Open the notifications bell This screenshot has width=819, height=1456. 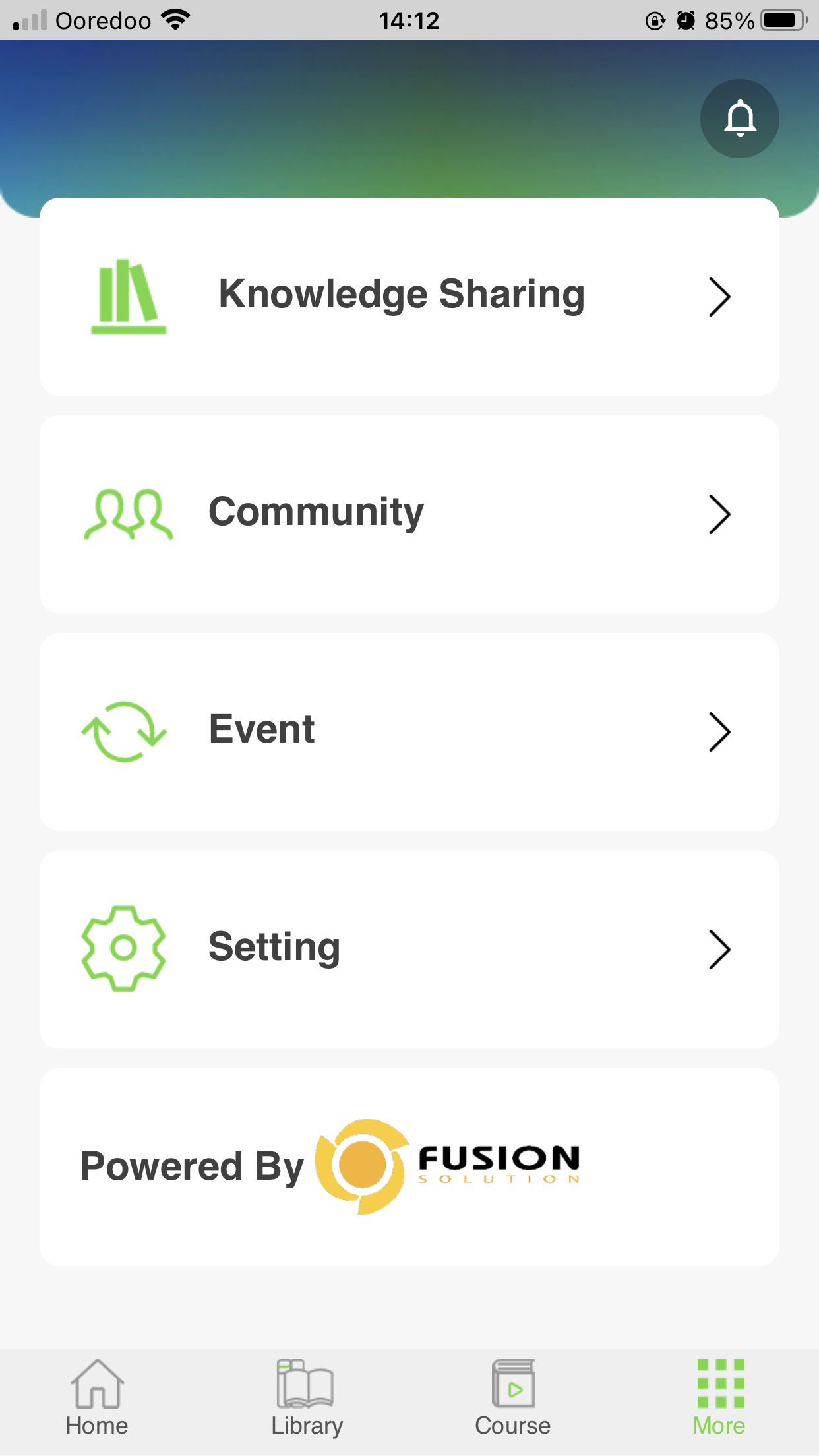point(739,119)
